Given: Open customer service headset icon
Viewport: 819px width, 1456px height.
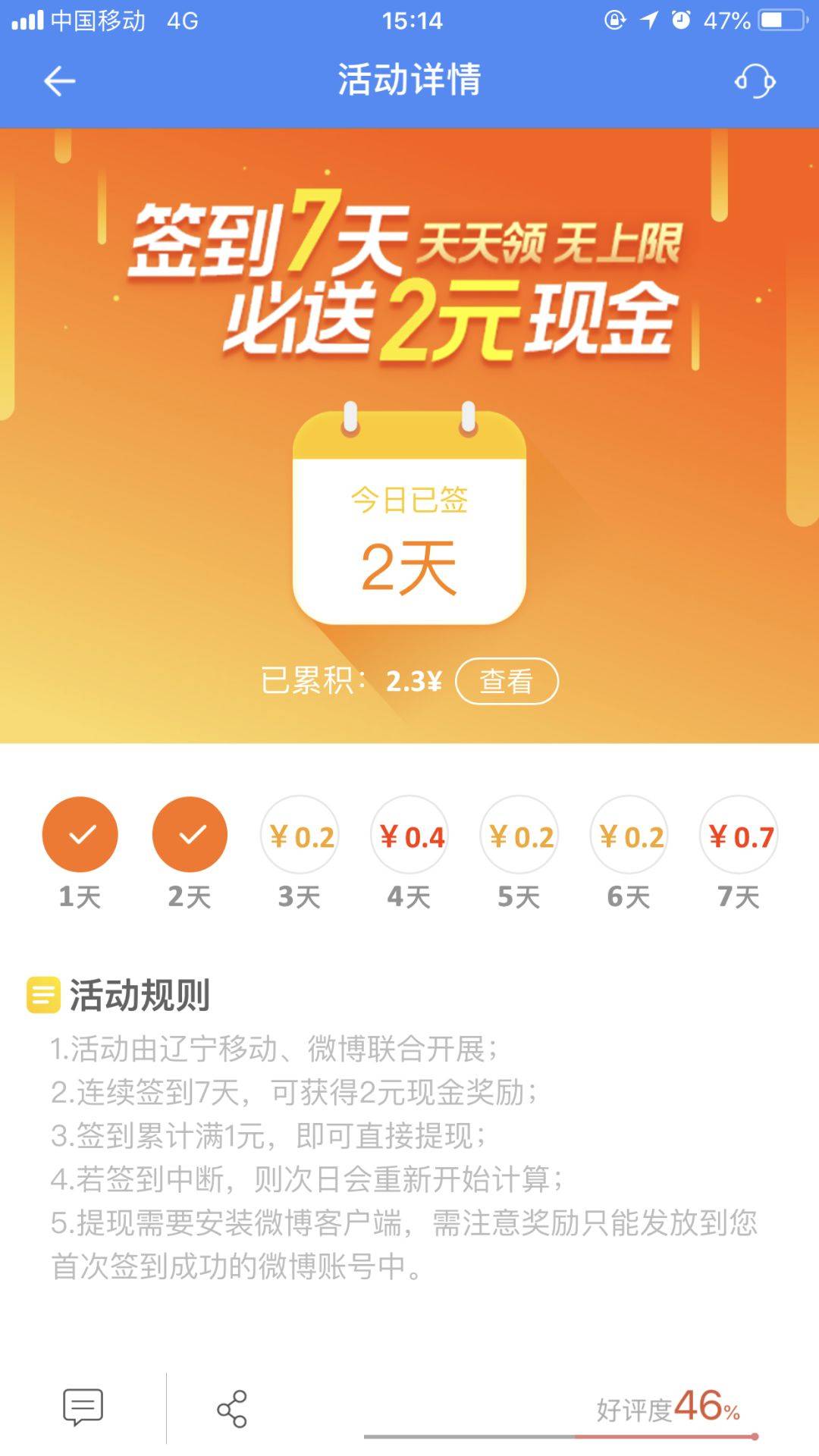Looking at the screenshot, I should coord(755,80).
